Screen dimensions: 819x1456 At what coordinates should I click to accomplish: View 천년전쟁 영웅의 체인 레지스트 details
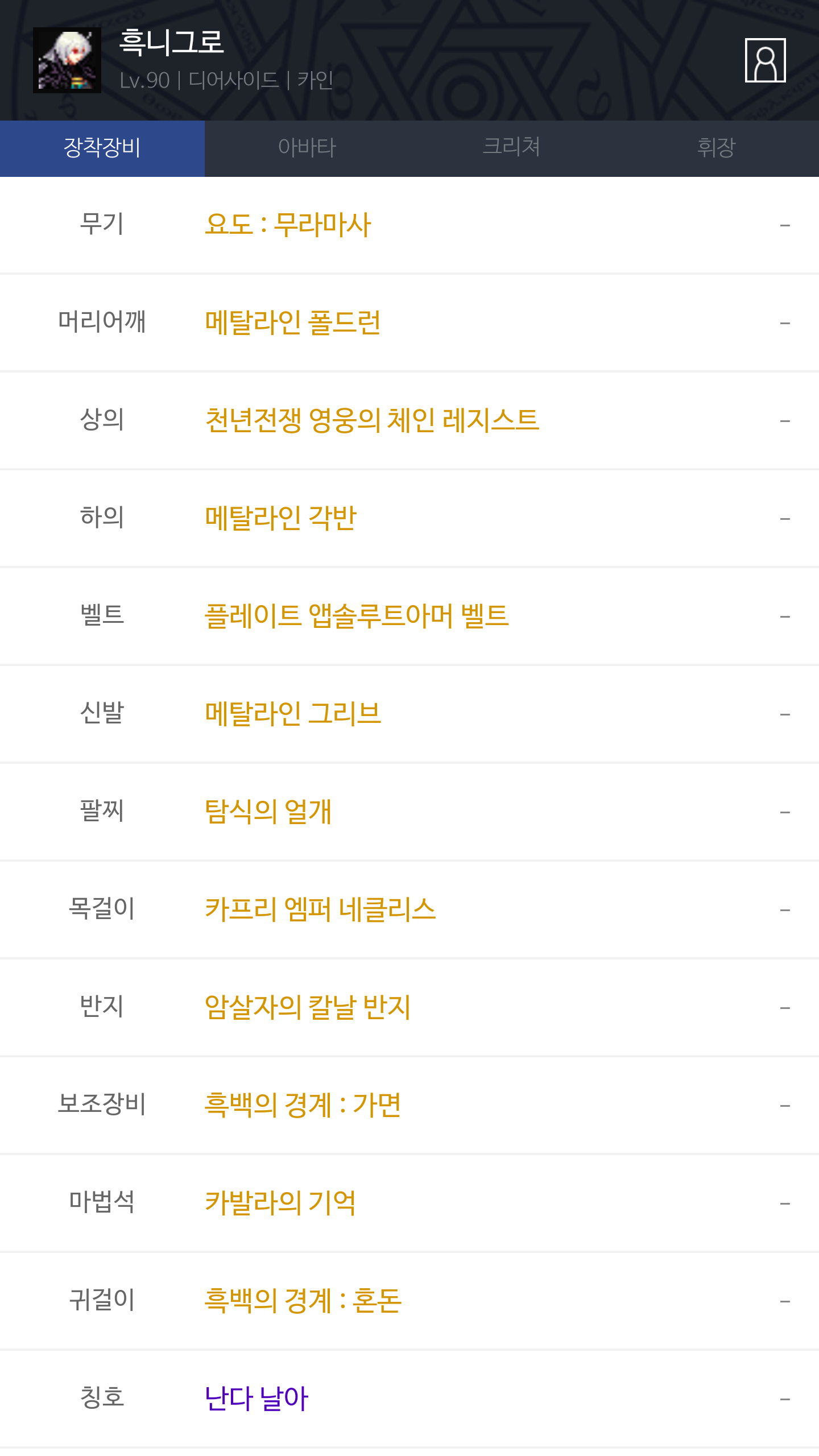point(409,421)
